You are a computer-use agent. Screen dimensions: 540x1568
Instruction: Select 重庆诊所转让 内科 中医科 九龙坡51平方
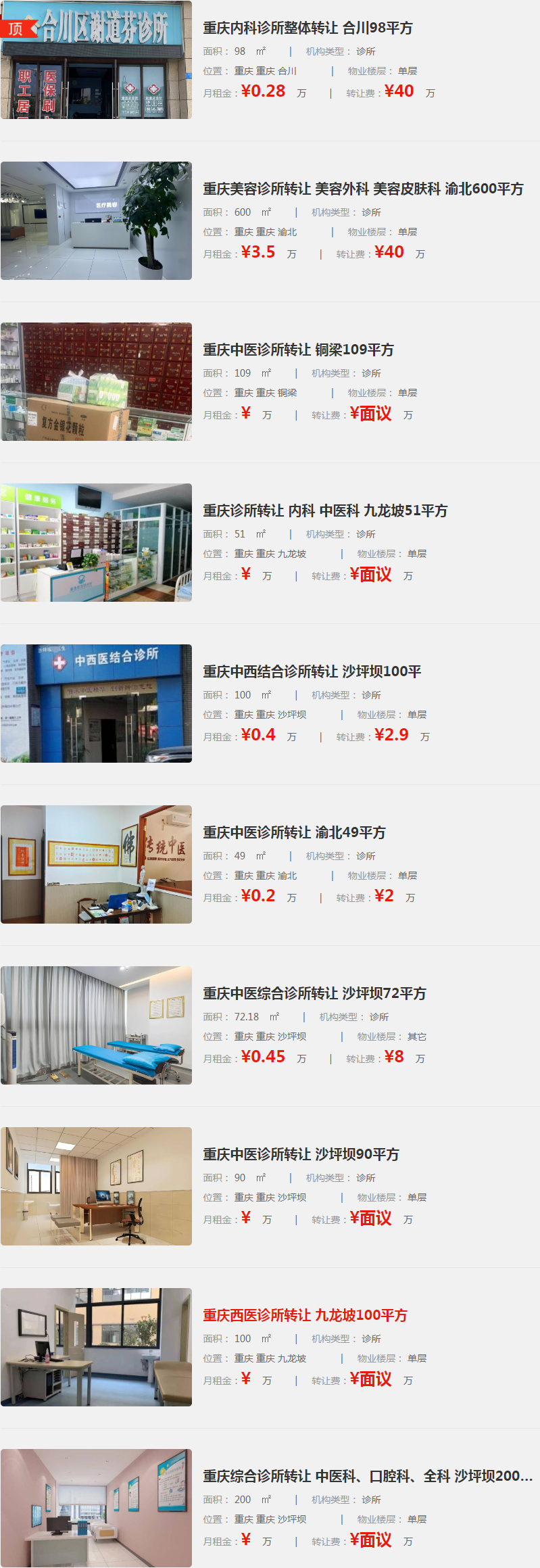[x=325, y=510]
